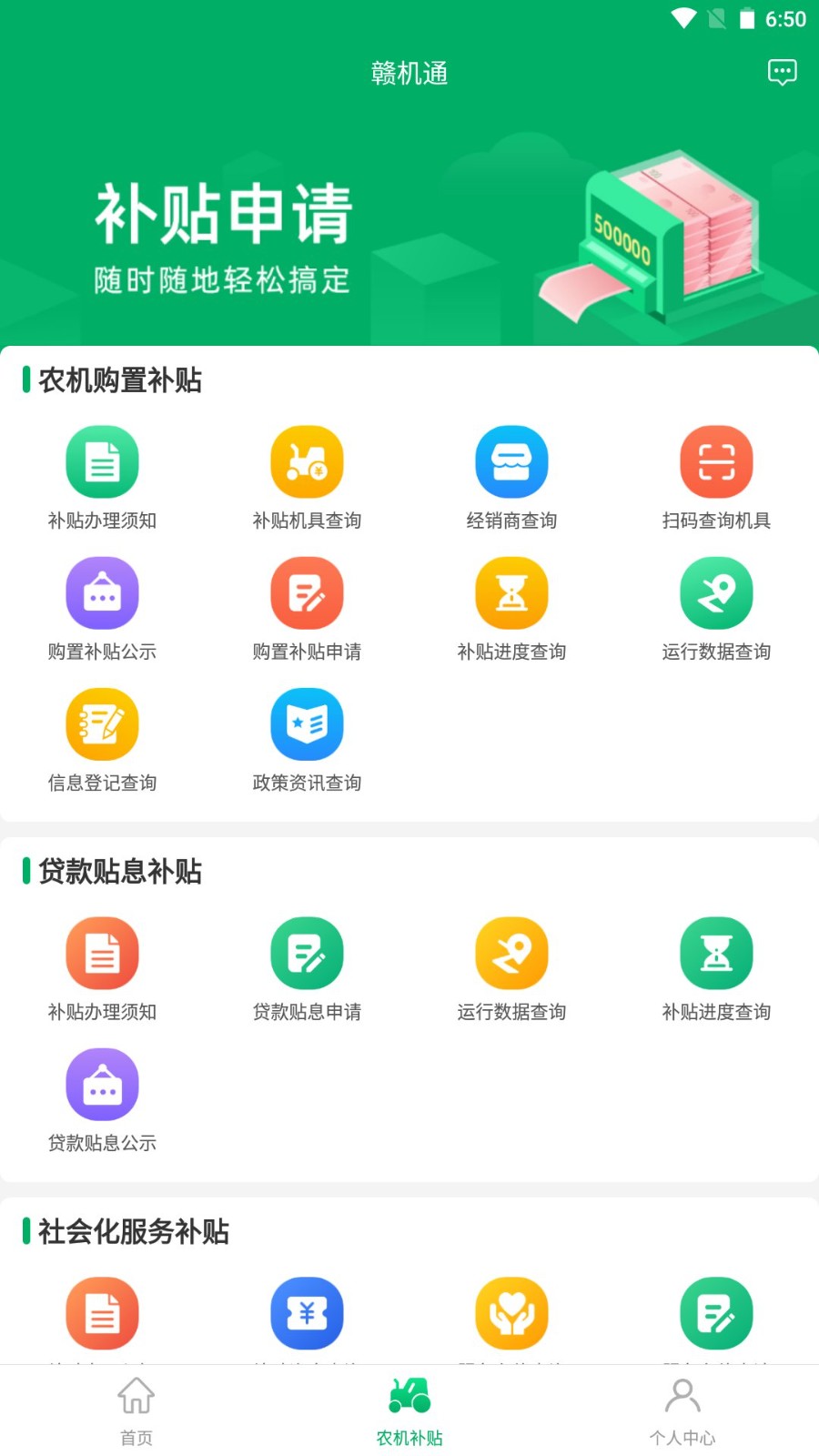This screenshot has height=1456, width=819.
Task: Open 补贴办理须知 under 农机购置补贴
Action: coord(102,461)
